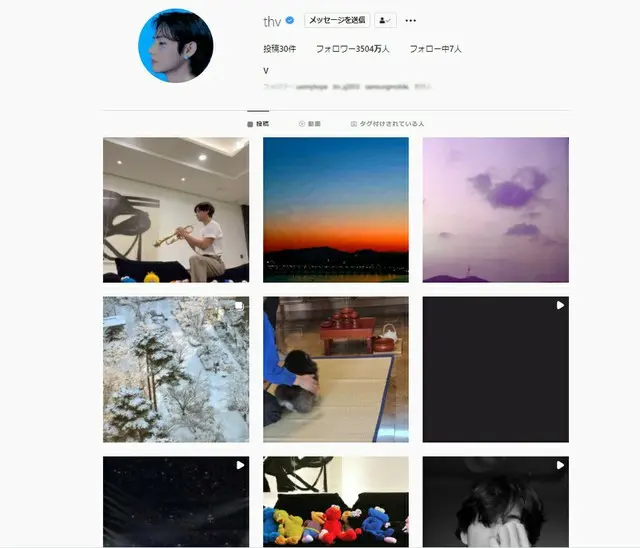640x548 pixels.
Task: Open the colorful plush toys post
Action: click(x=336, y=501)
